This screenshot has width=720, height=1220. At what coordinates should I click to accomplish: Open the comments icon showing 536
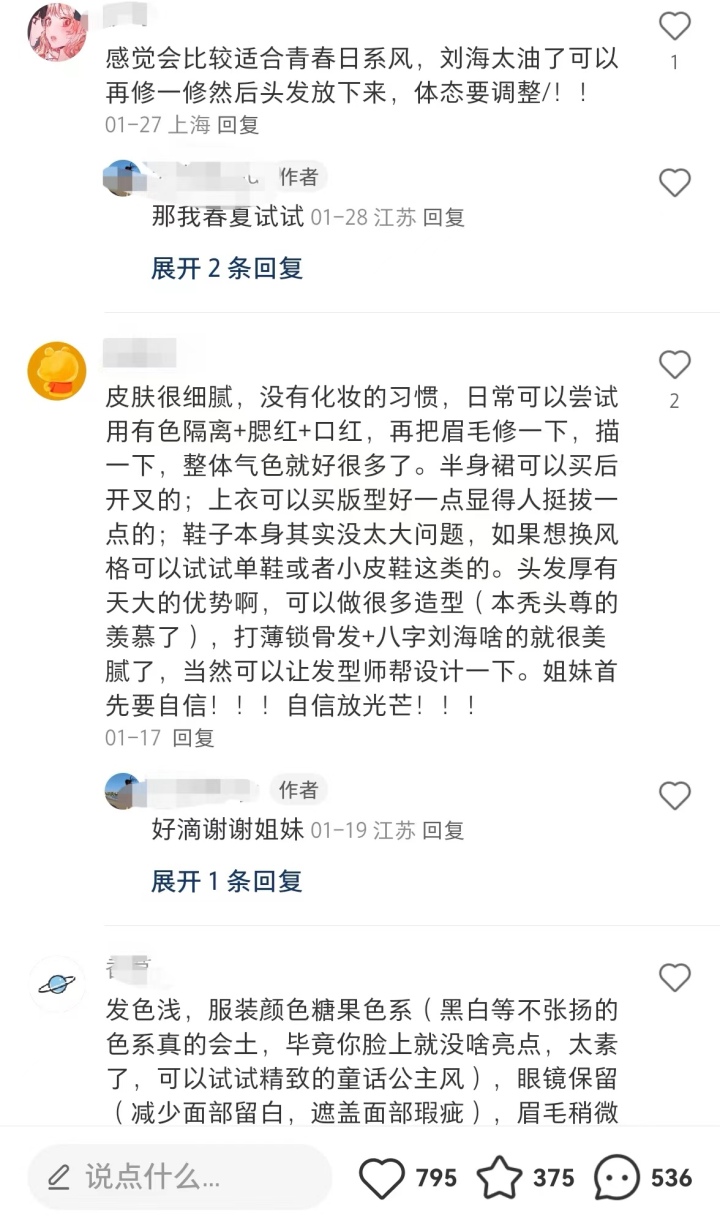click(617, 1178)
